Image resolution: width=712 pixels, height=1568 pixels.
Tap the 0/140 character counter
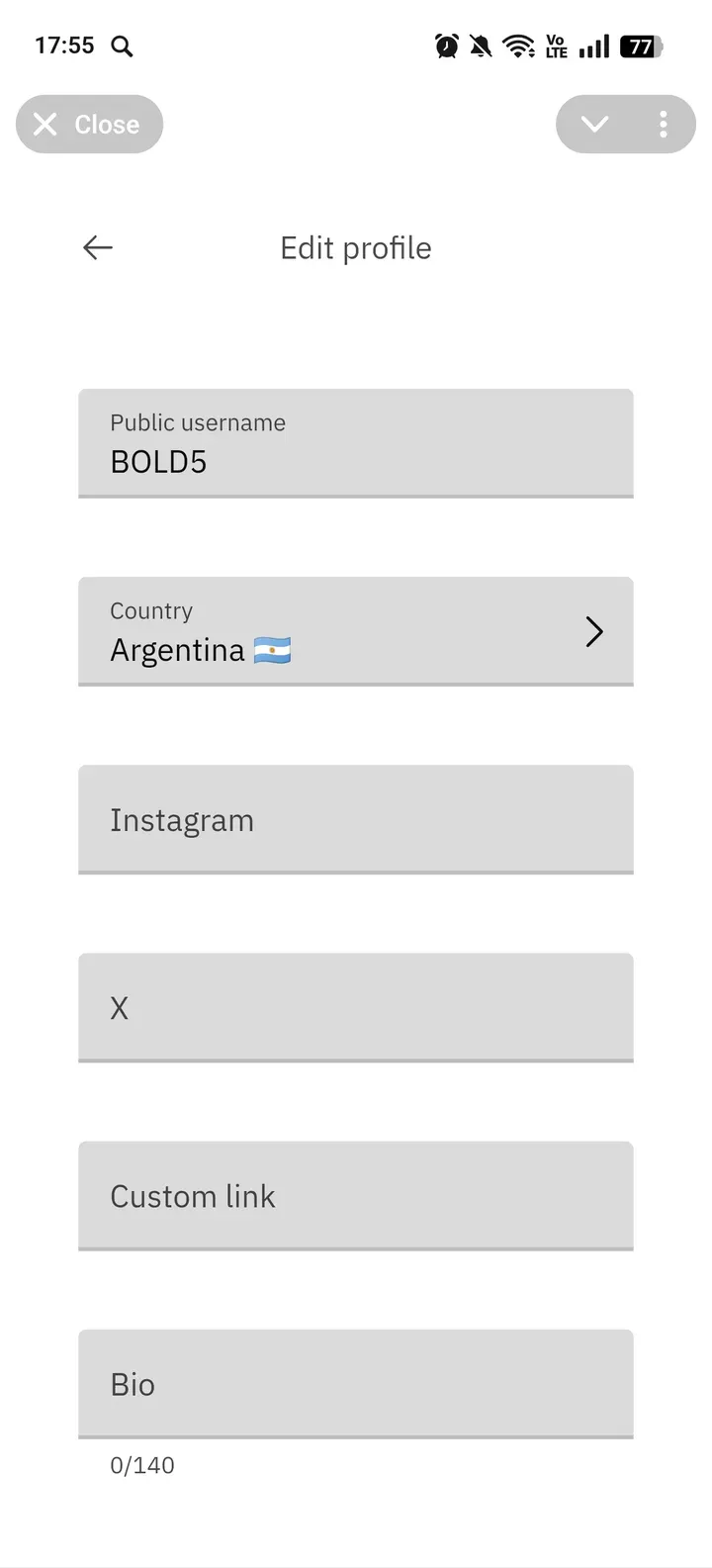(x=141, y=1465)
